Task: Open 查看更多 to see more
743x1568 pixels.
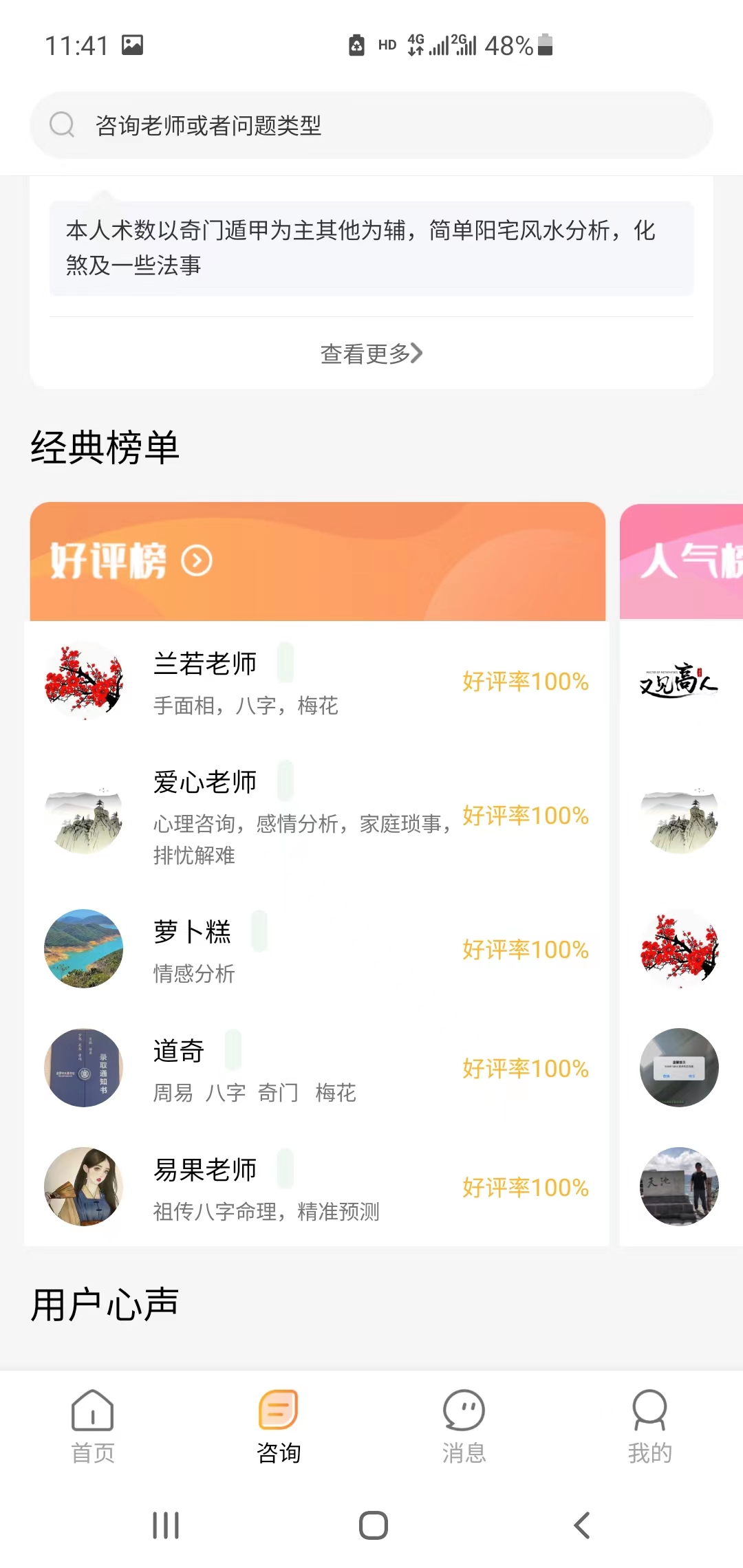Action: [x=371, y=353]
